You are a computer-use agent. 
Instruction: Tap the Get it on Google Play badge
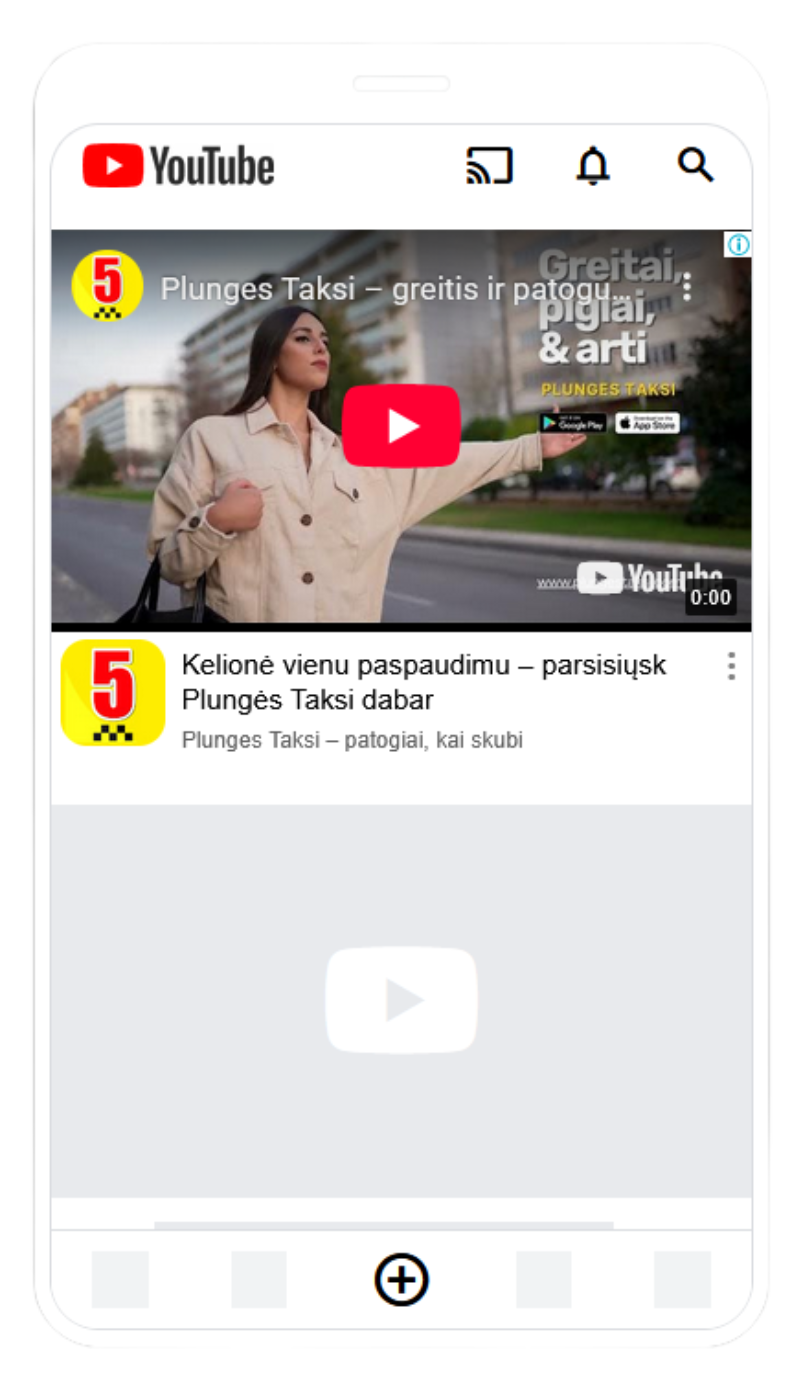pyautogui.click(x=572, y=423)
